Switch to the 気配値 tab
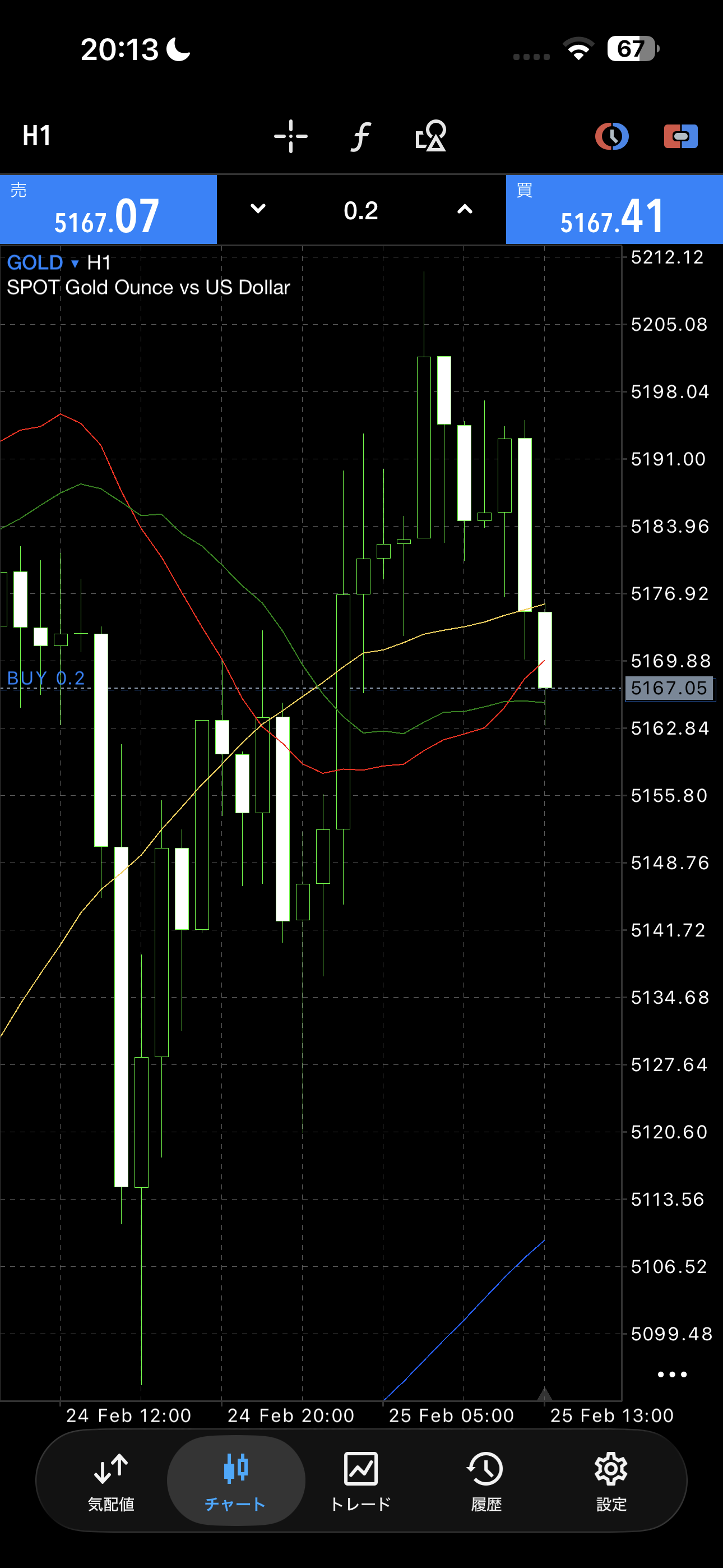The image size is (723, 1568). pos(111,1481)
